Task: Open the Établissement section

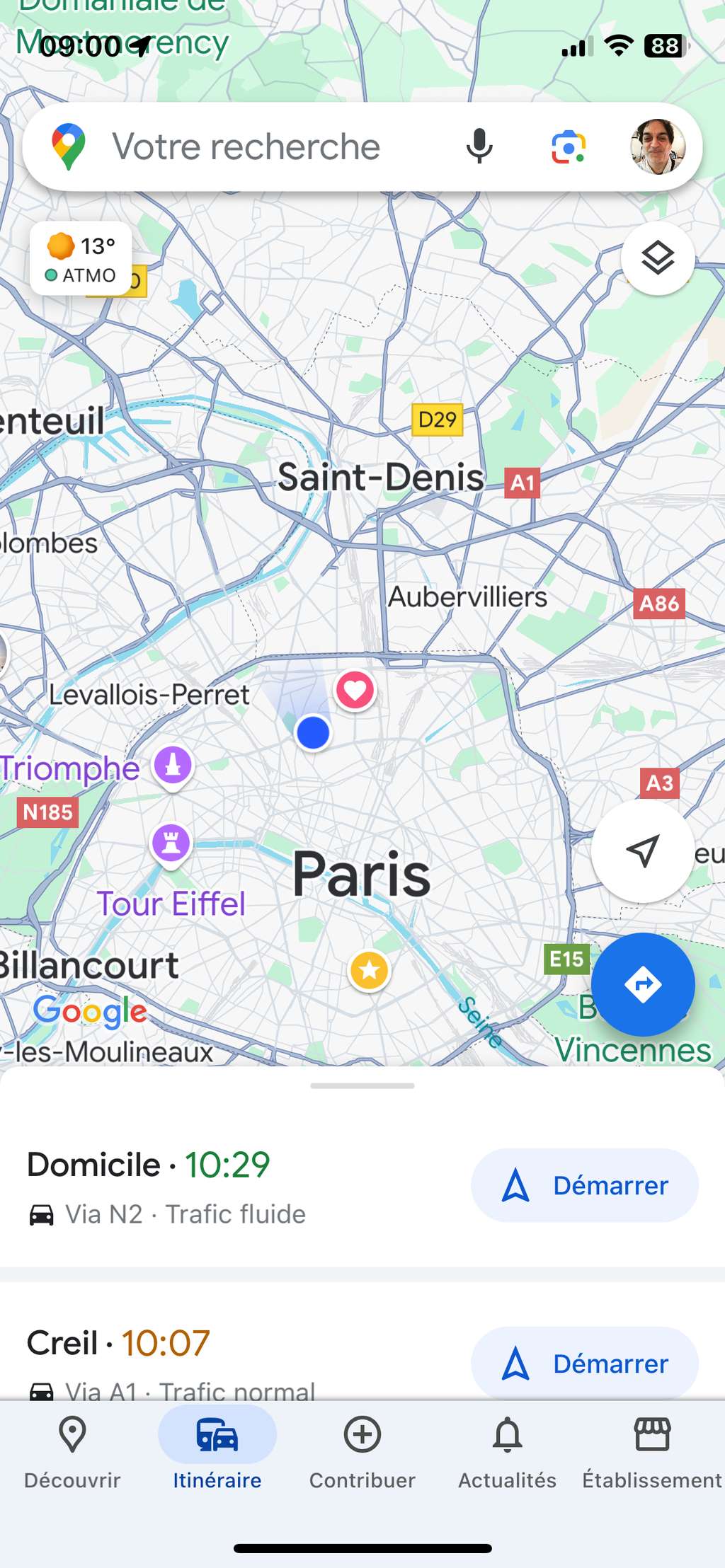Action: (x=651, y=1447)
